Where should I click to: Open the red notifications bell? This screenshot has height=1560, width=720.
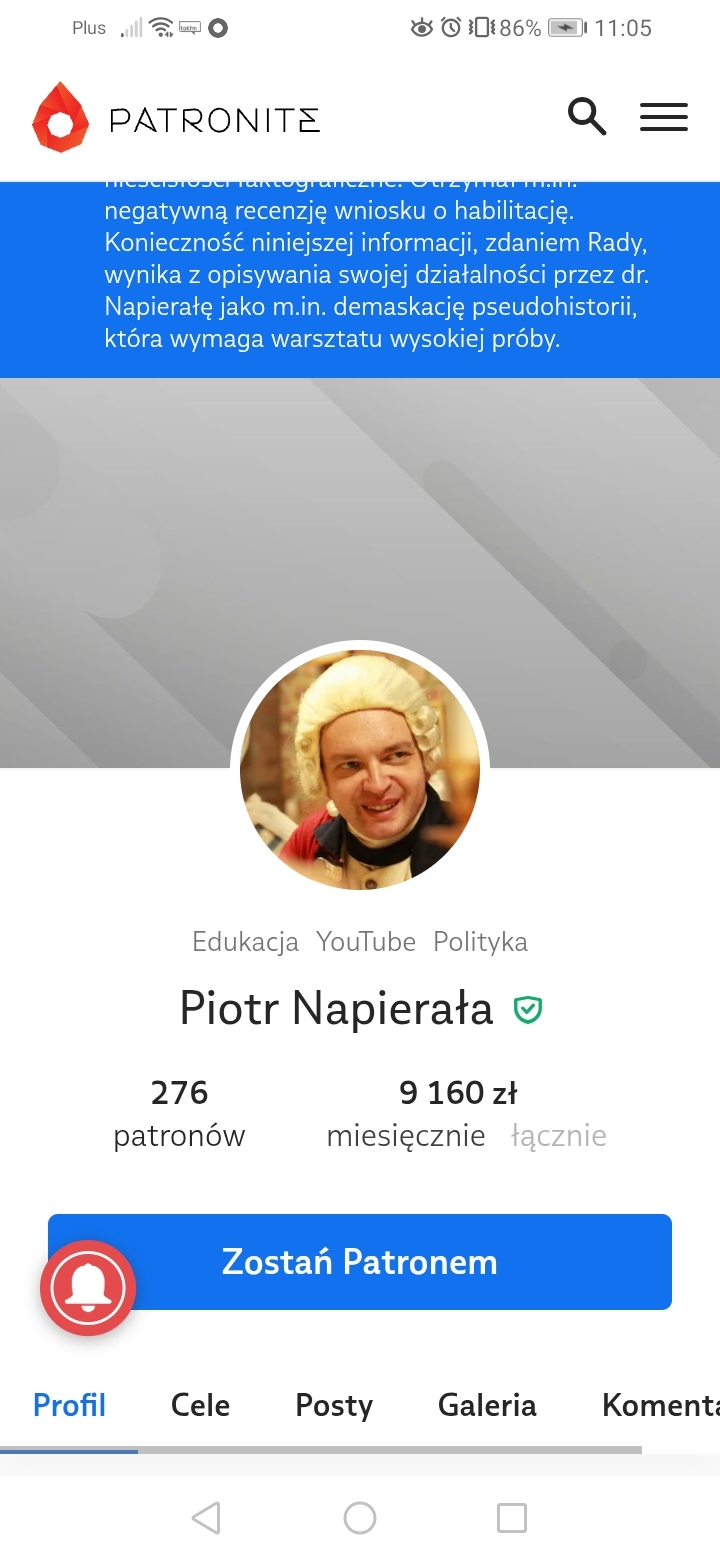(x=88, y=1288)
